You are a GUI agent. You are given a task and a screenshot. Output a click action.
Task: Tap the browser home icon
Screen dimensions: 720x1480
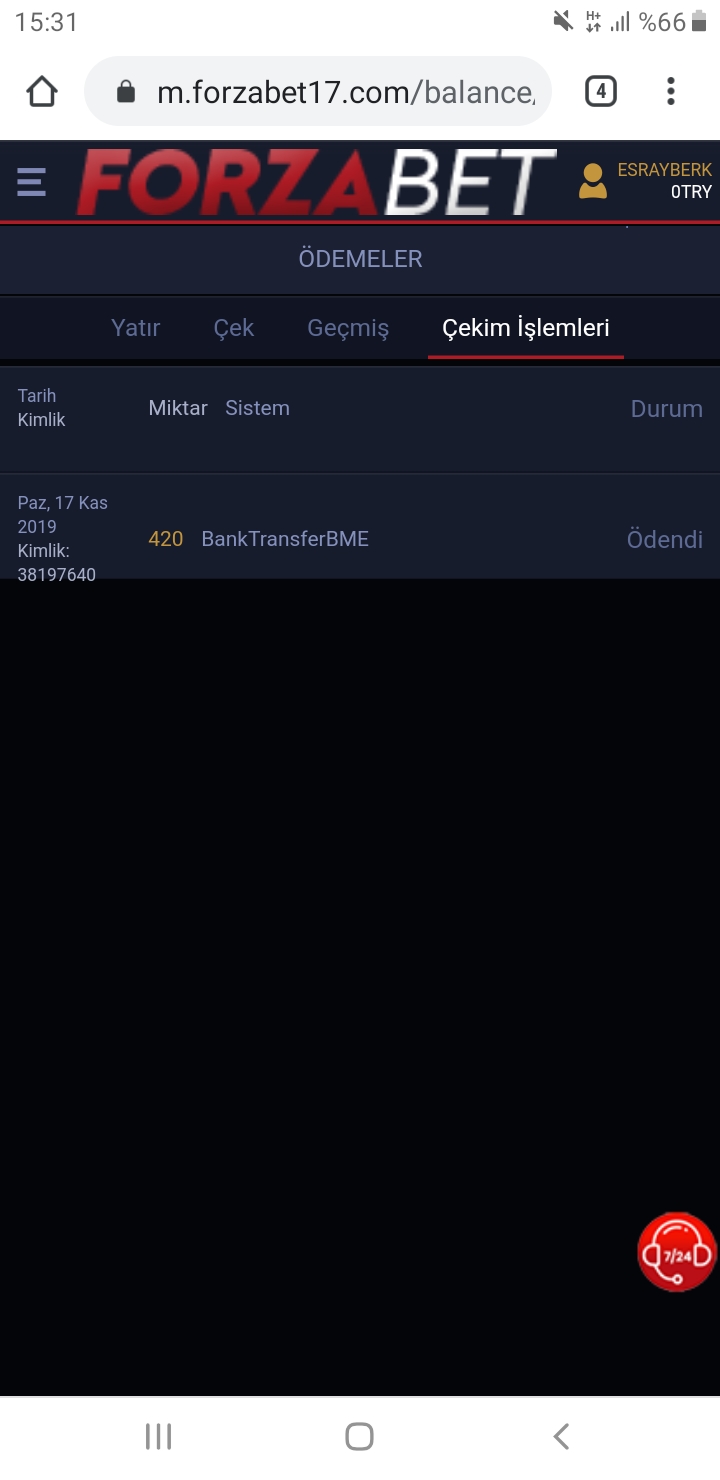[42, 92]
